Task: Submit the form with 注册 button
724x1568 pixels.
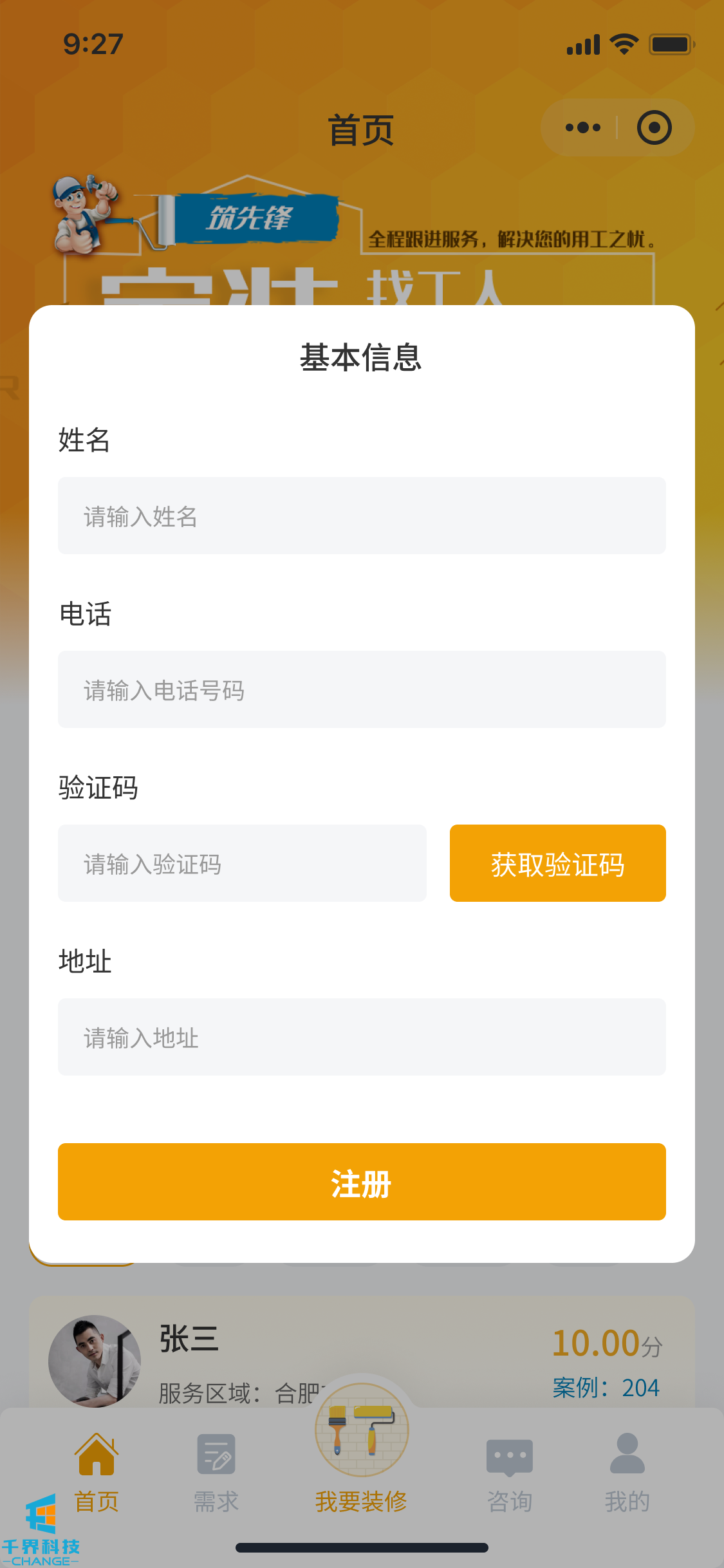Action: click(362, 1182)
